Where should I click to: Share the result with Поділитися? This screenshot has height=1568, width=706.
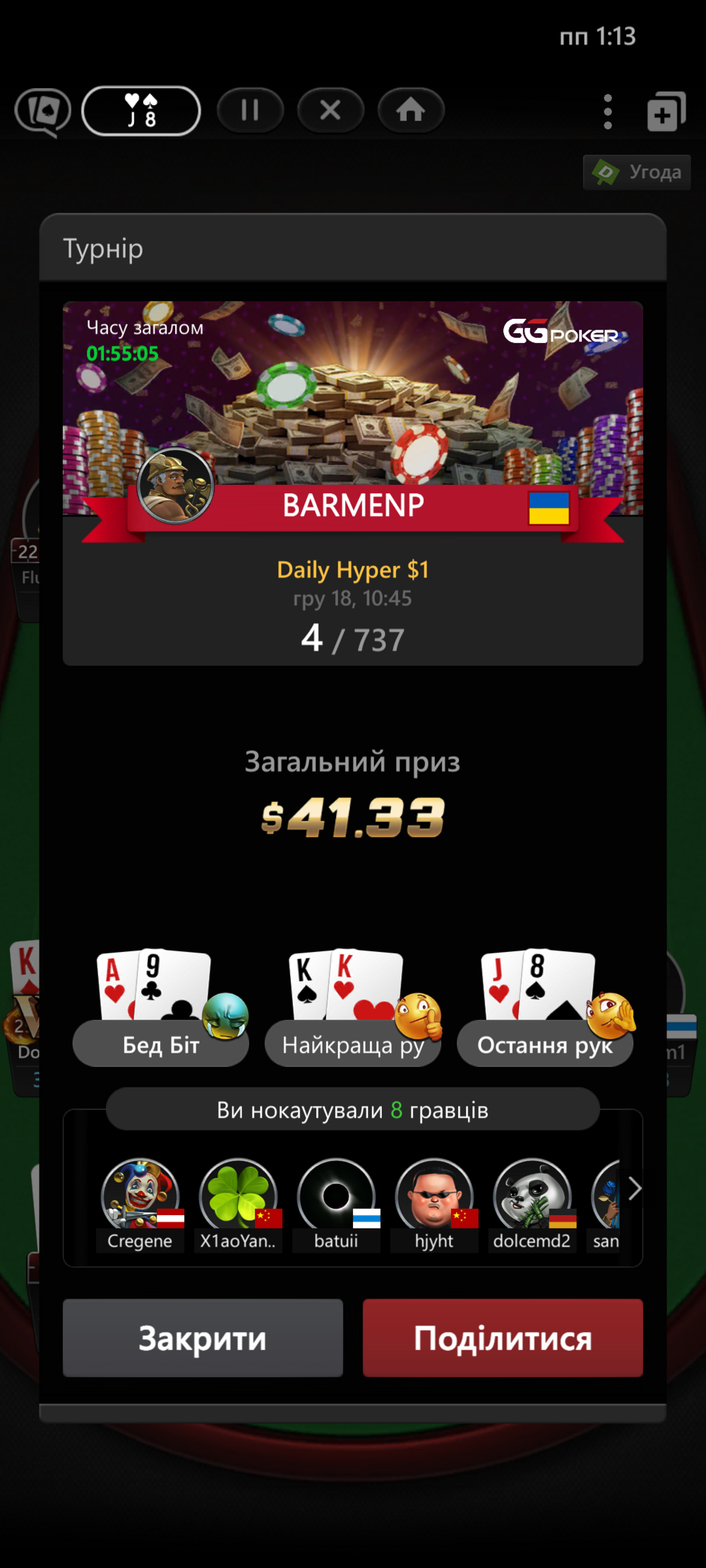click(x=503, y=1337)
